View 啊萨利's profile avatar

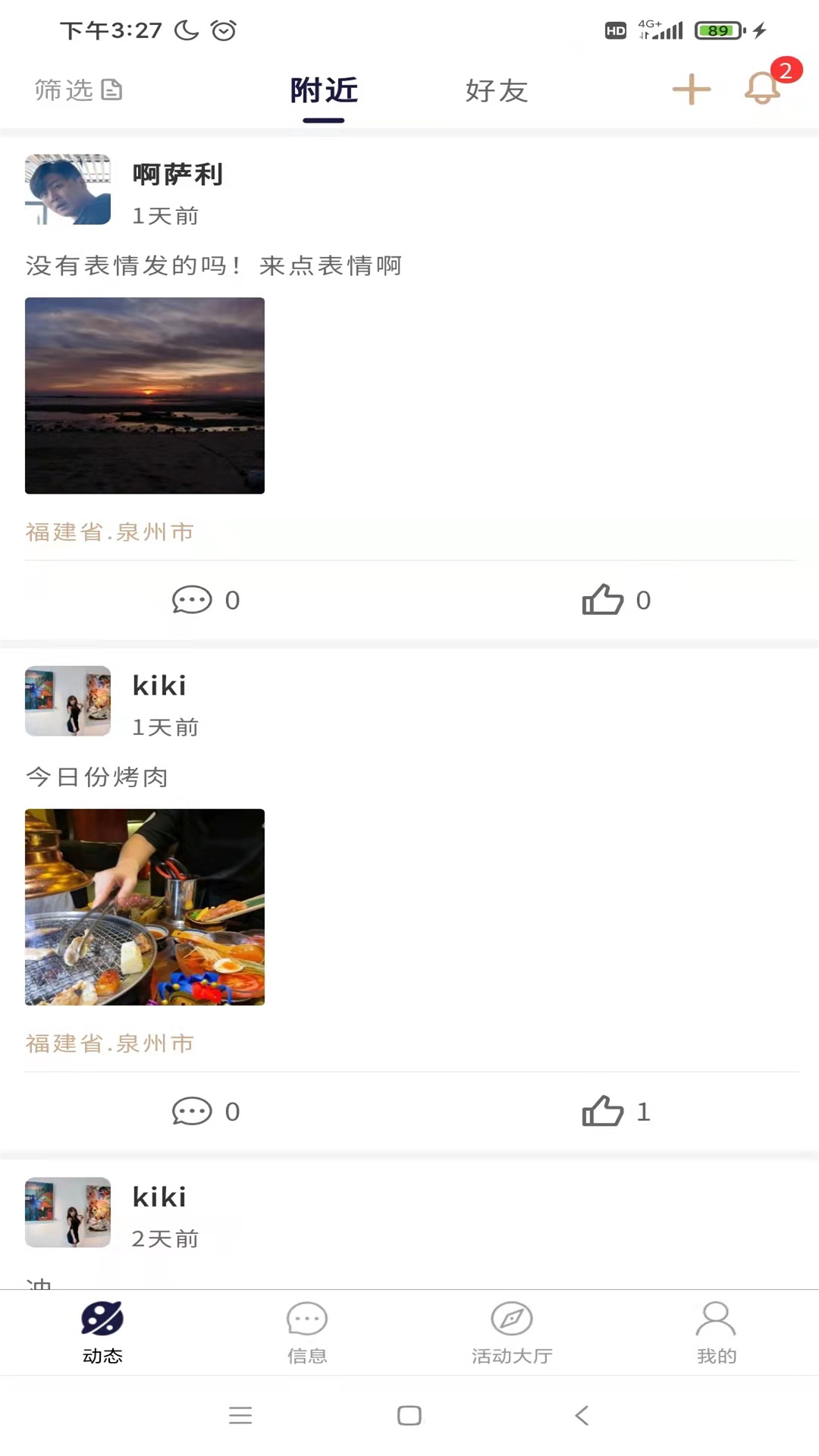point(68,190)
